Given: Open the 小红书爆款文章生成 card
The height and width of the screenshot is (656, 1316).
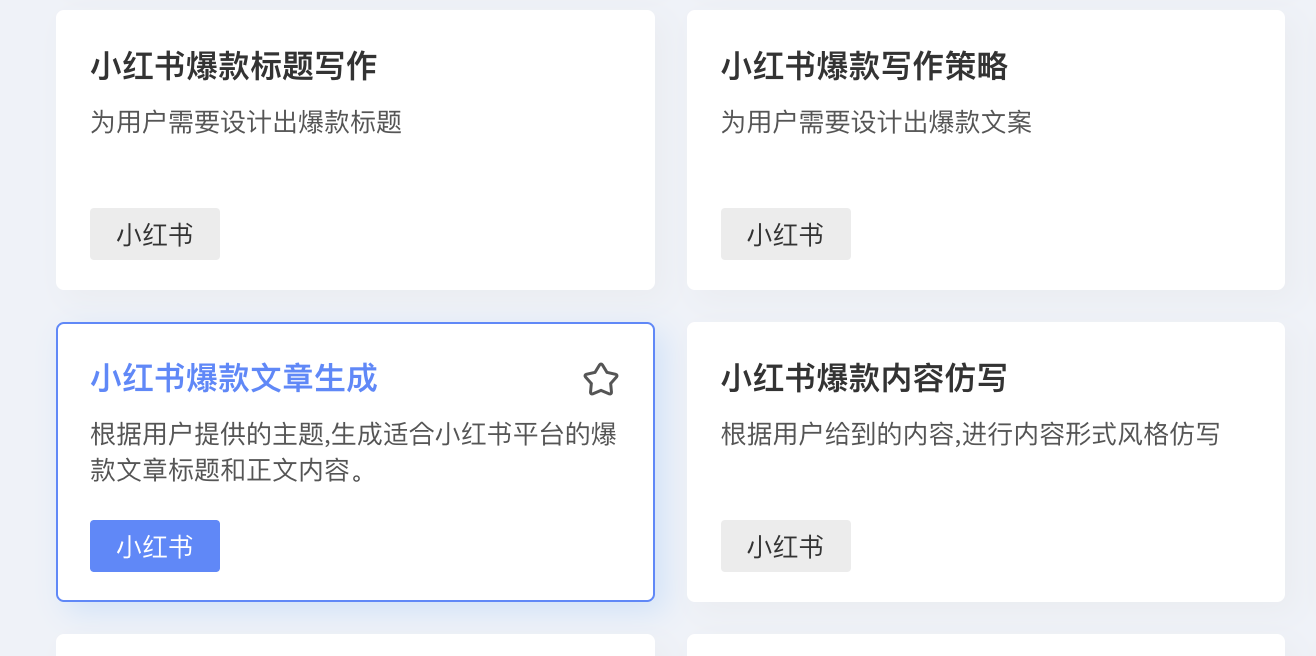Looking at the screenshot, I should (234, 379).
